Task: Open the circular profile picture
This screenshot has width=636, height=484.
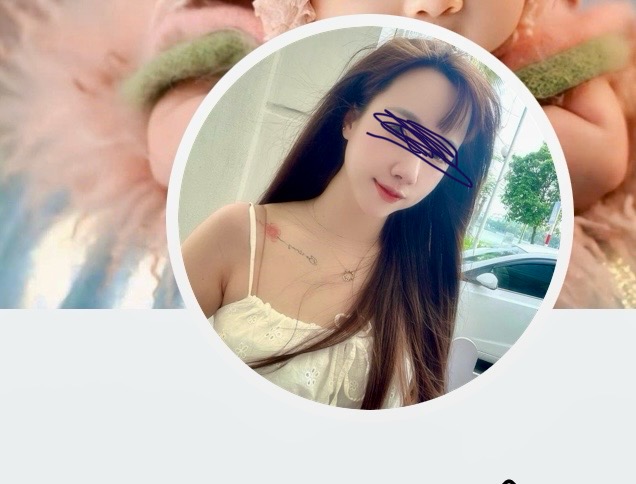Action: click(x=369, y=217)
